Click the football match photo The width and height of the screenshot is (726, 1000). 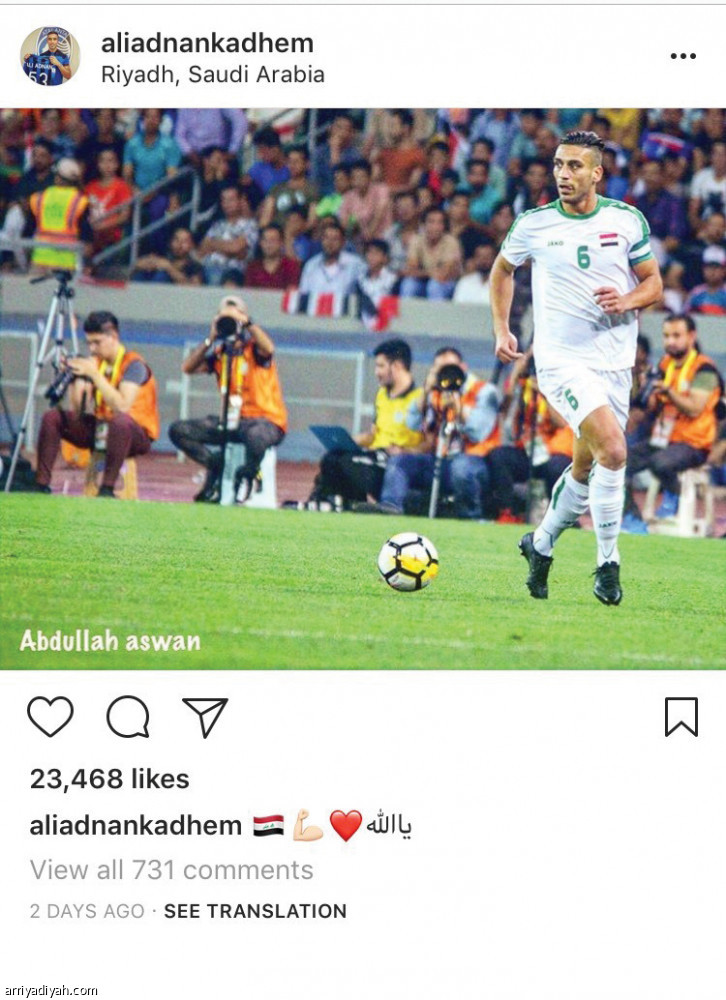pos(363,390)
